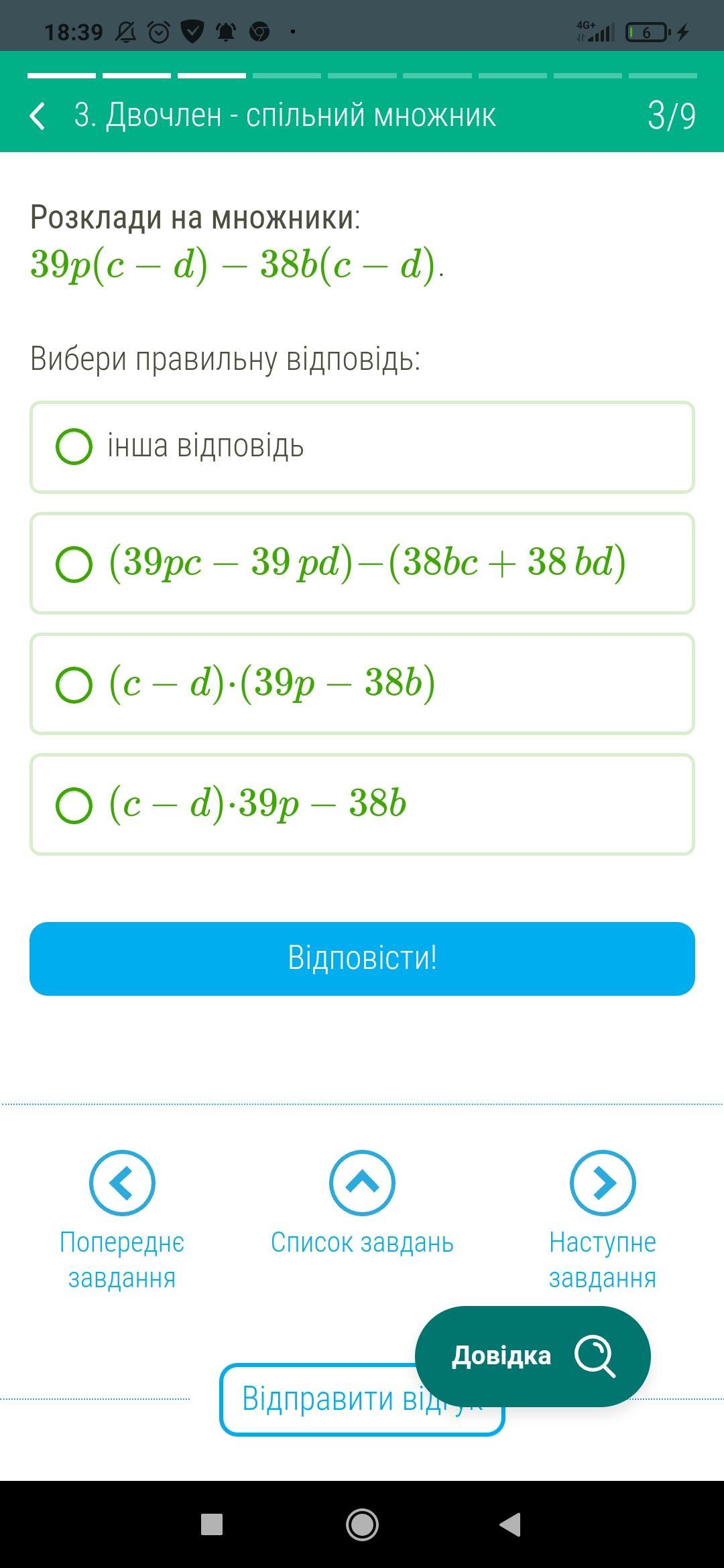724x1568 pixels.
Task: Mark answer (c − d)·39p − 38b
Action: pos(74,805)
